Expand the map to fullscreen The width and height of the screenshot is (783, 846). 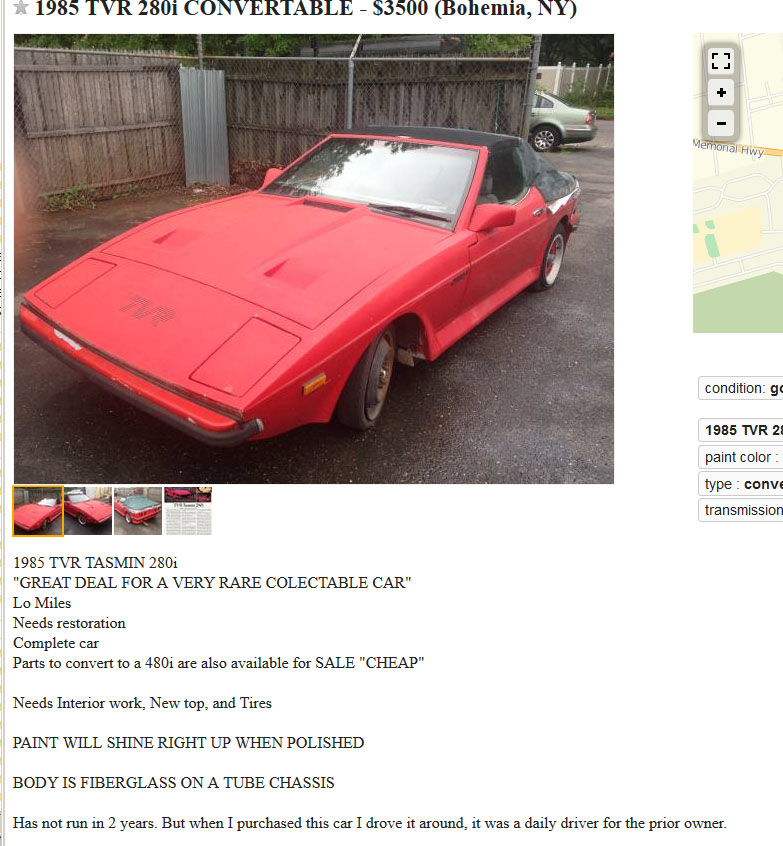[720, 60]
